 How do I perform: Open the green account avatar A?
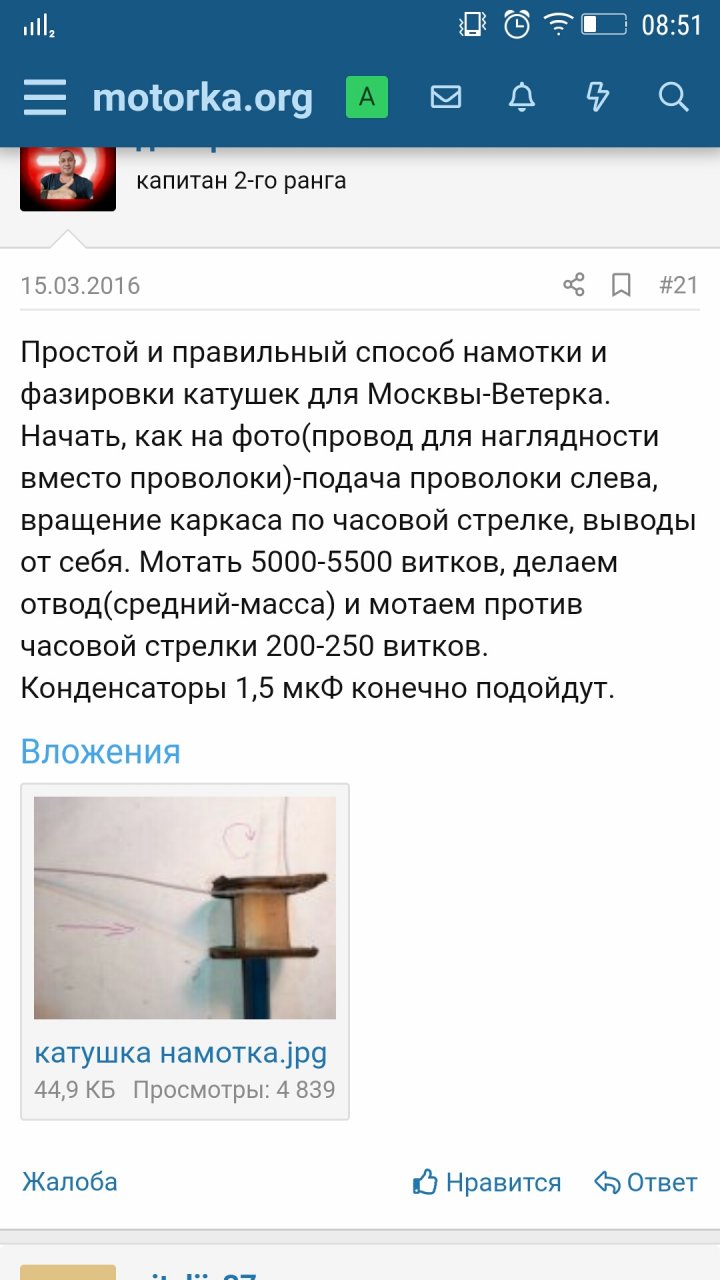tap(367, 97)
